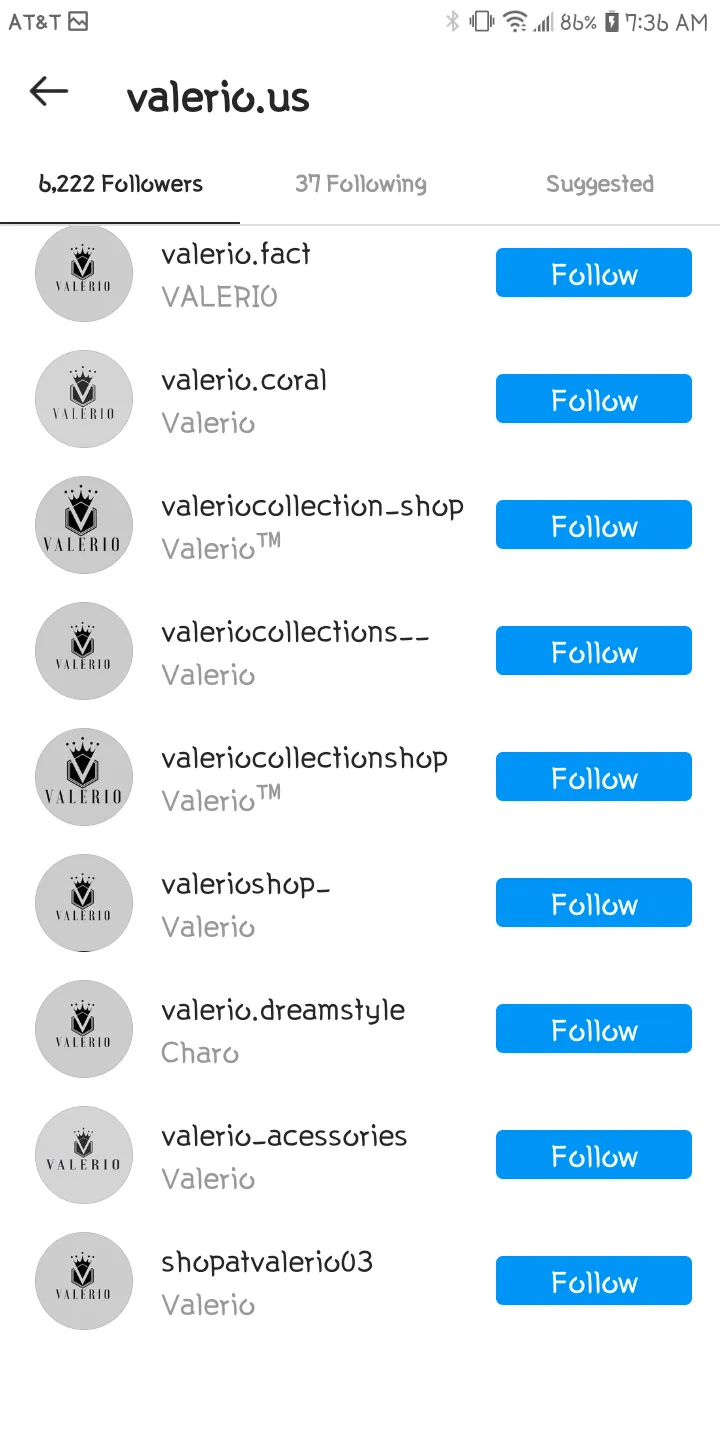The width and height of the screenshot is (720, 1440).
Task: Follow valerio_acessories
Action: click(594, 1155)
